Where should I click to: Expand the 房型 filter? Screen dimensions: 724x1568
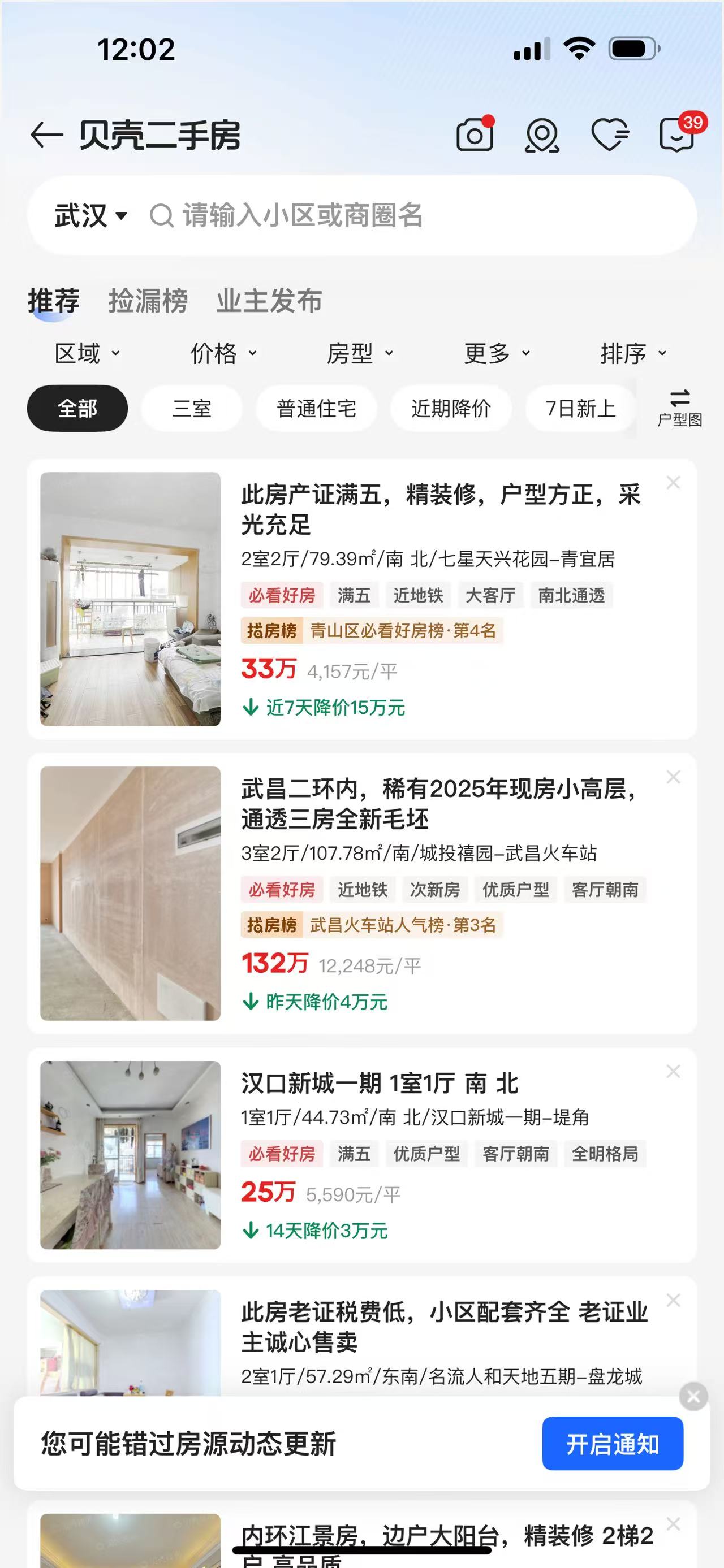coord(360,353)
